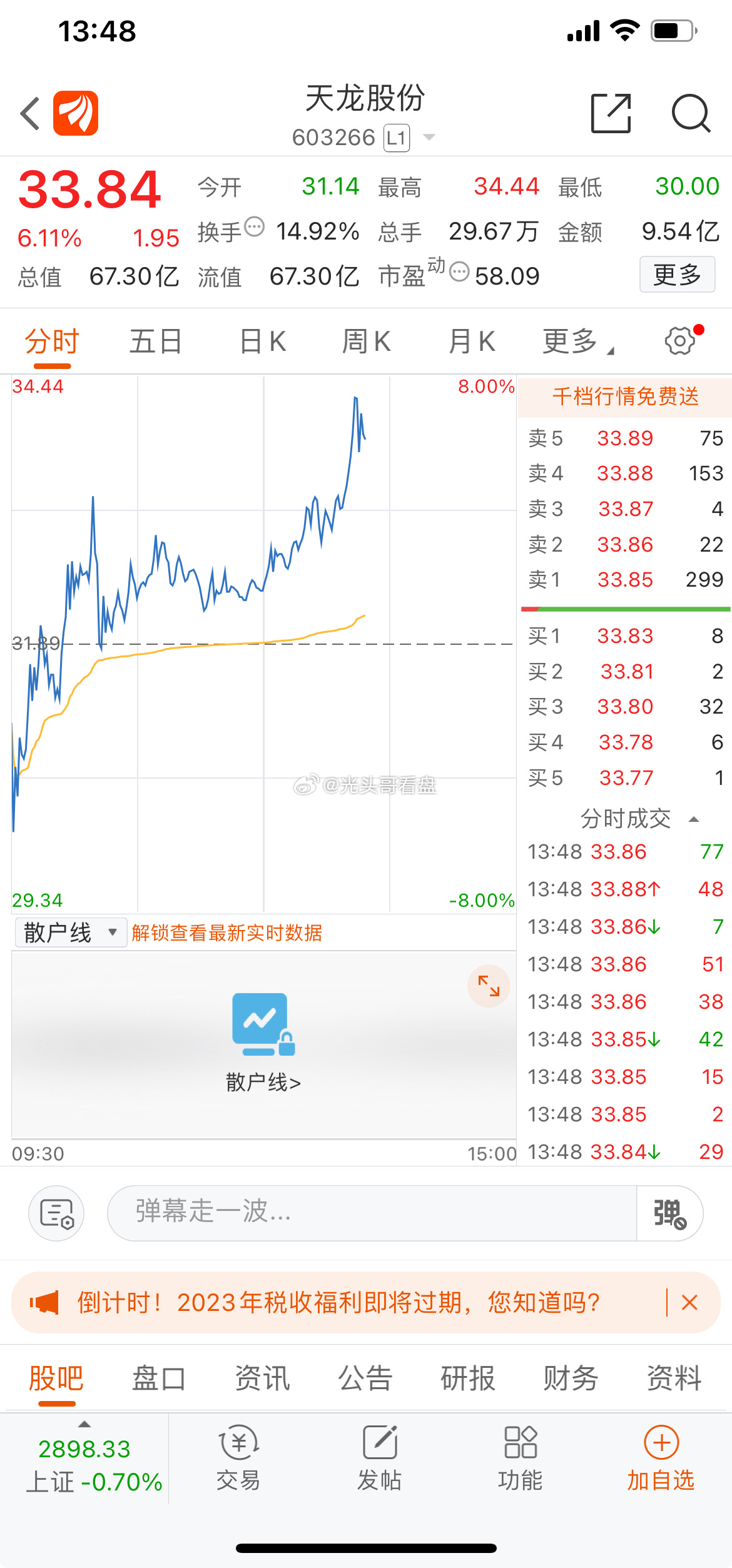Open the 千档行情免费送 promotion link
Viewport: 732px width, 1568px height.
pyautogui.click(x=627, y=396)
